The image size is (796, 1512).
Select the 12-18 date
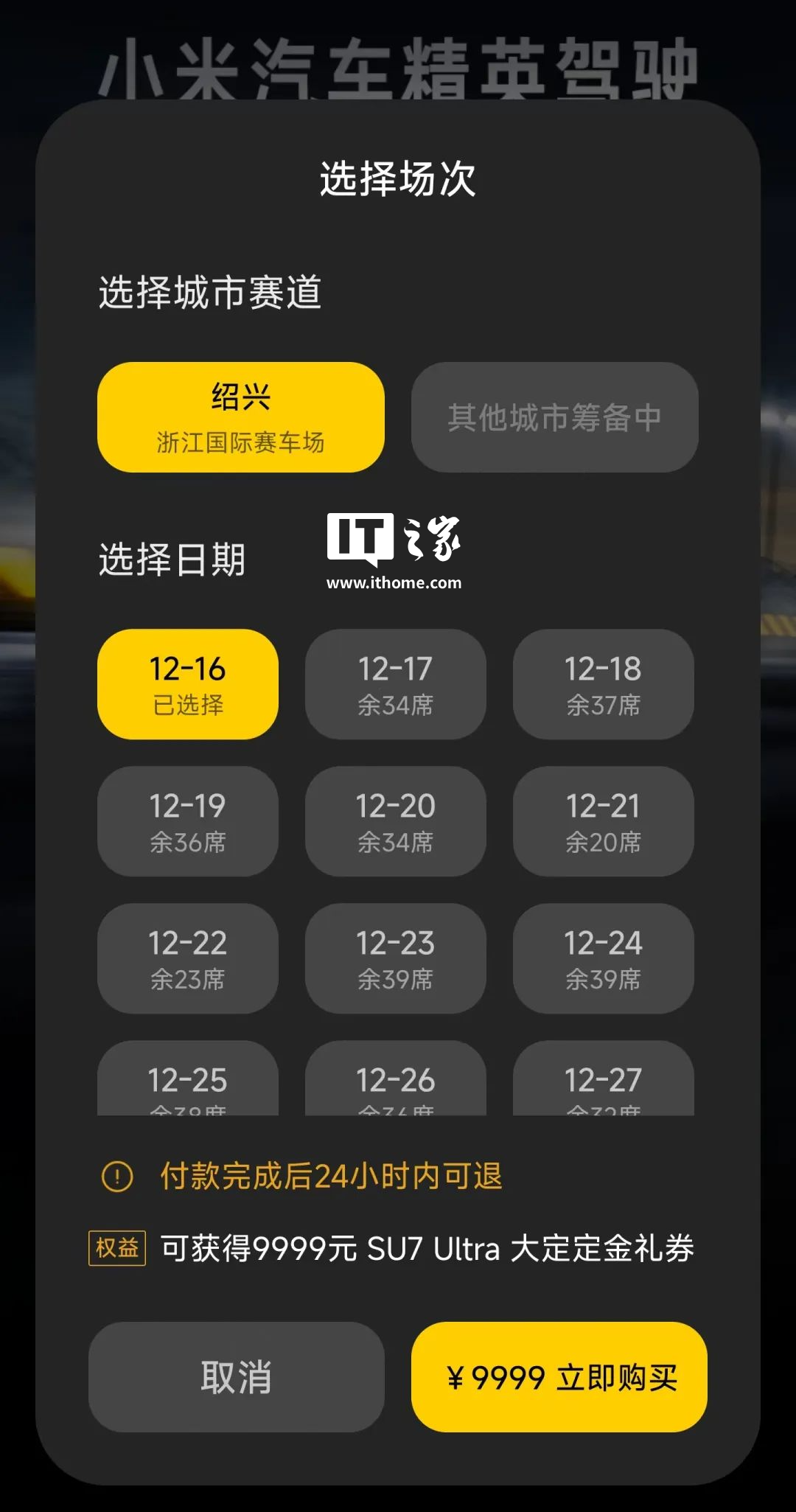[x=603, y=684]
